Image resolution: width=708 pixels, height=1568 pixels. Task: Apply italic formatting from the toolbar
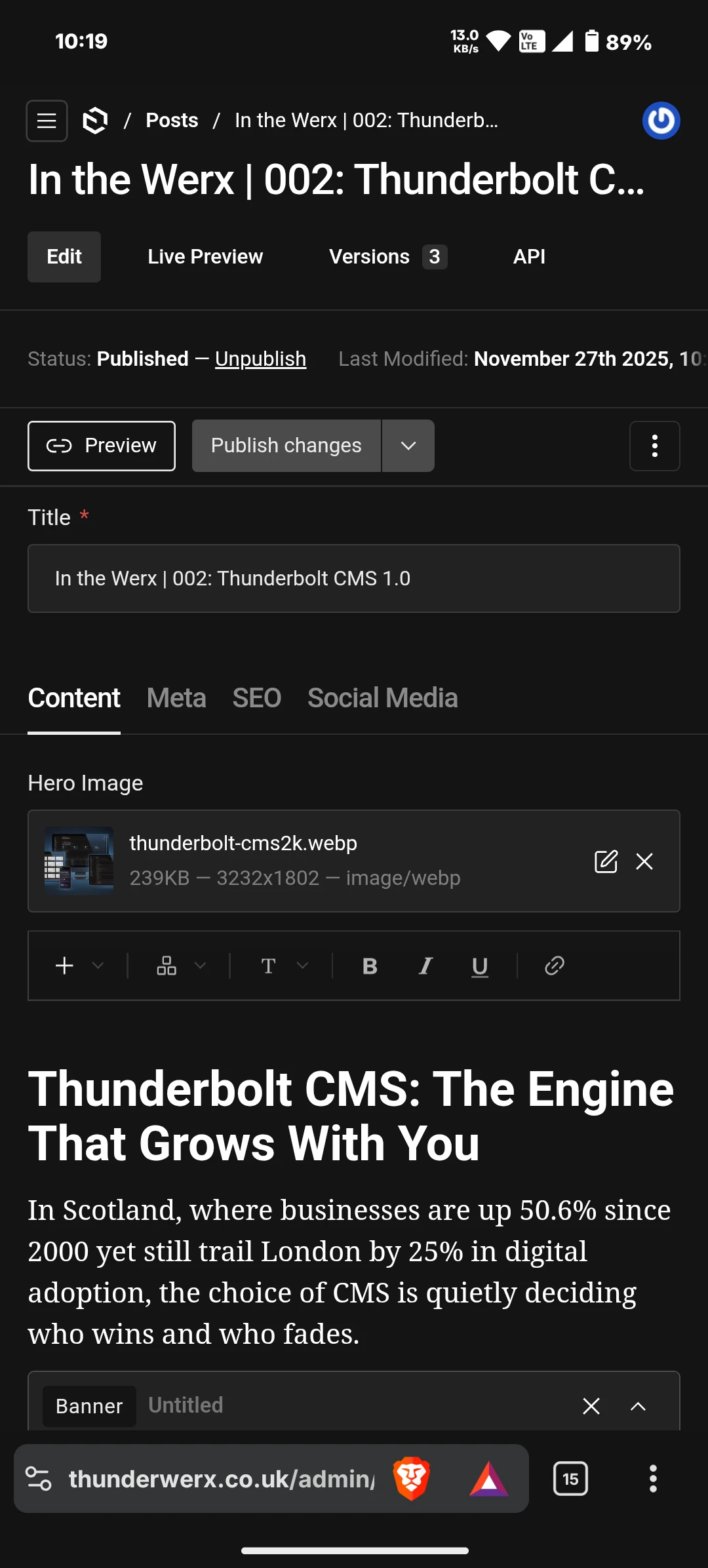click(425, 966)
